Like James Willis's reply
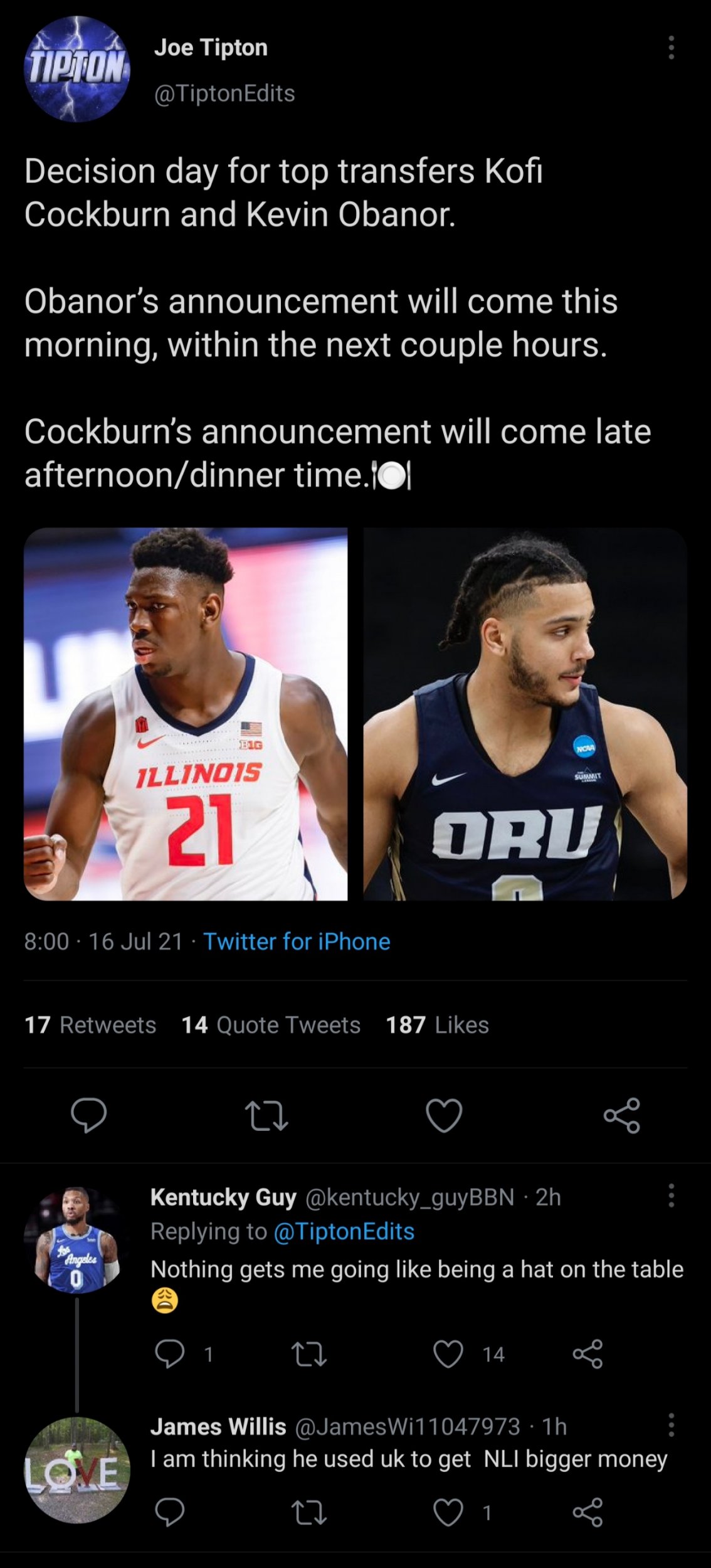The width and height of the screenshot is (711, 1568). point(448,1512)
